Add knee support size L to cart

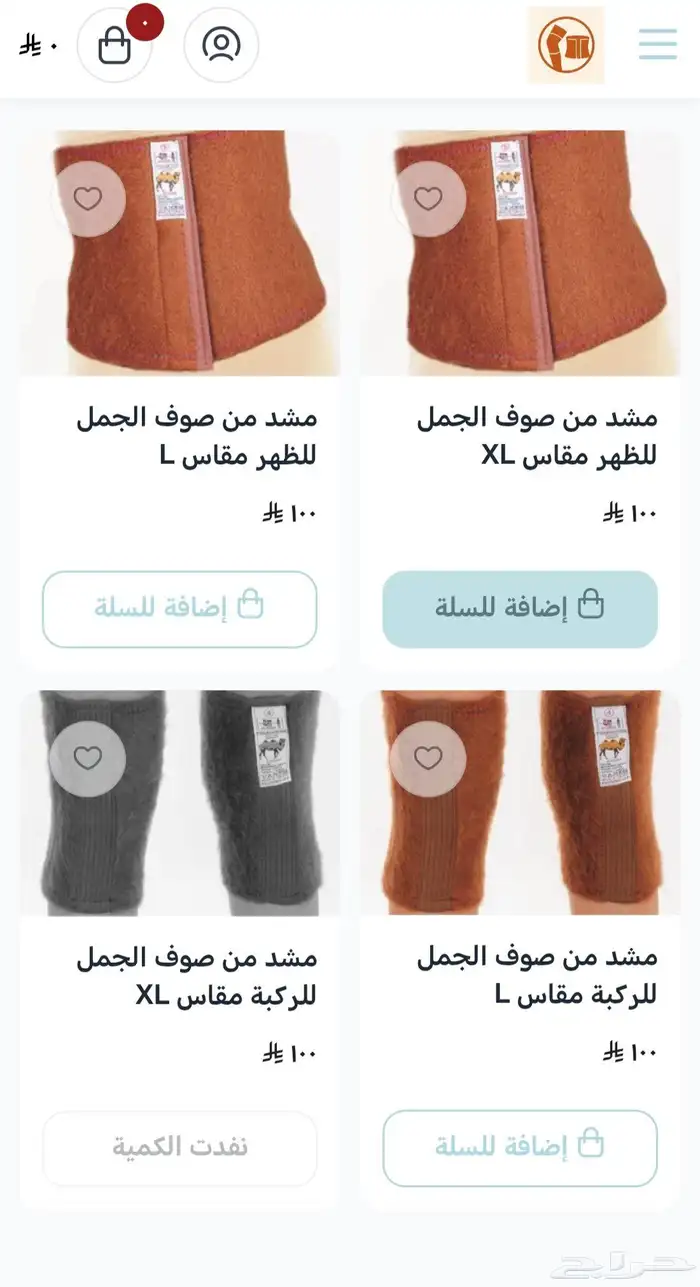520,1148
